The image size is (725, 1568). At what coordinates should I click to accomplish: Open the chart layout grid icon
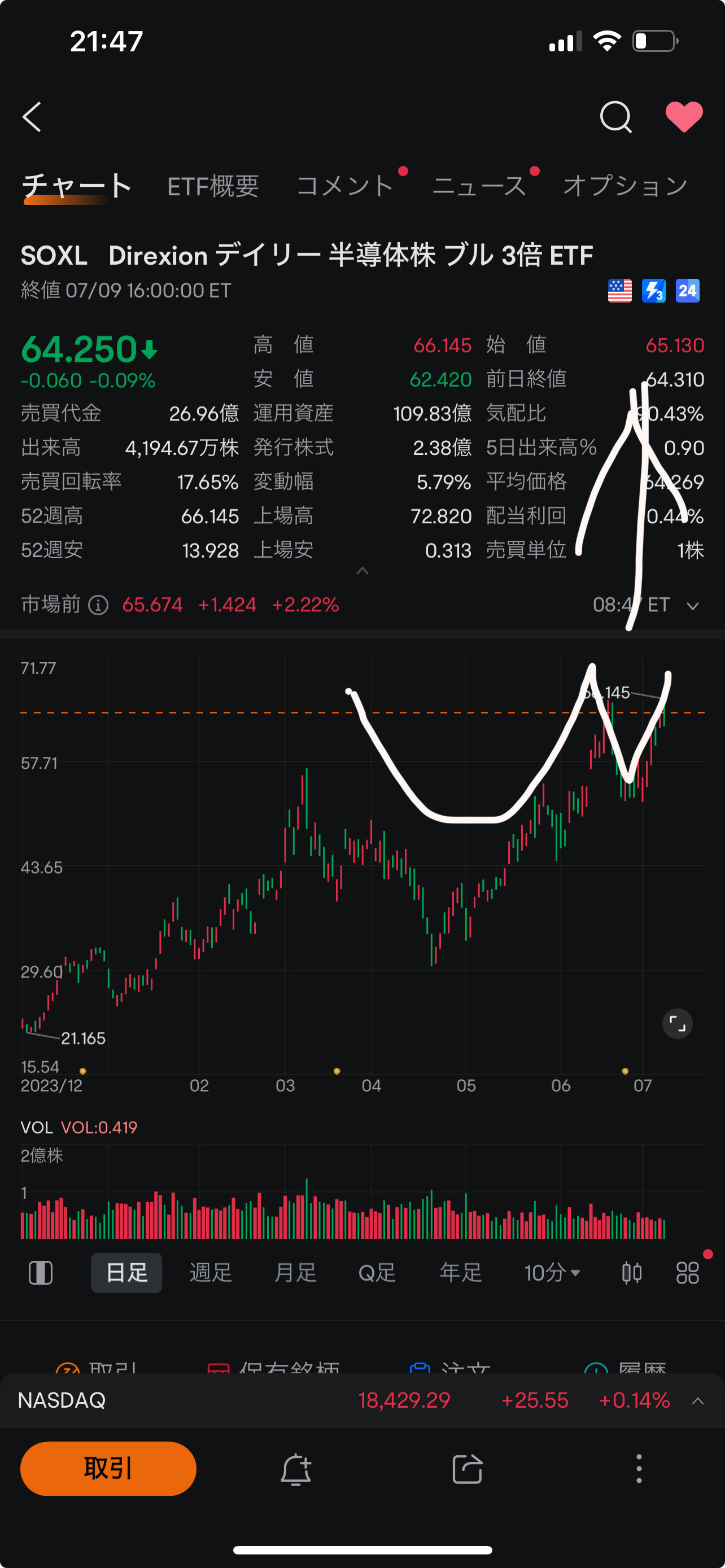(x=687, y=1272)
